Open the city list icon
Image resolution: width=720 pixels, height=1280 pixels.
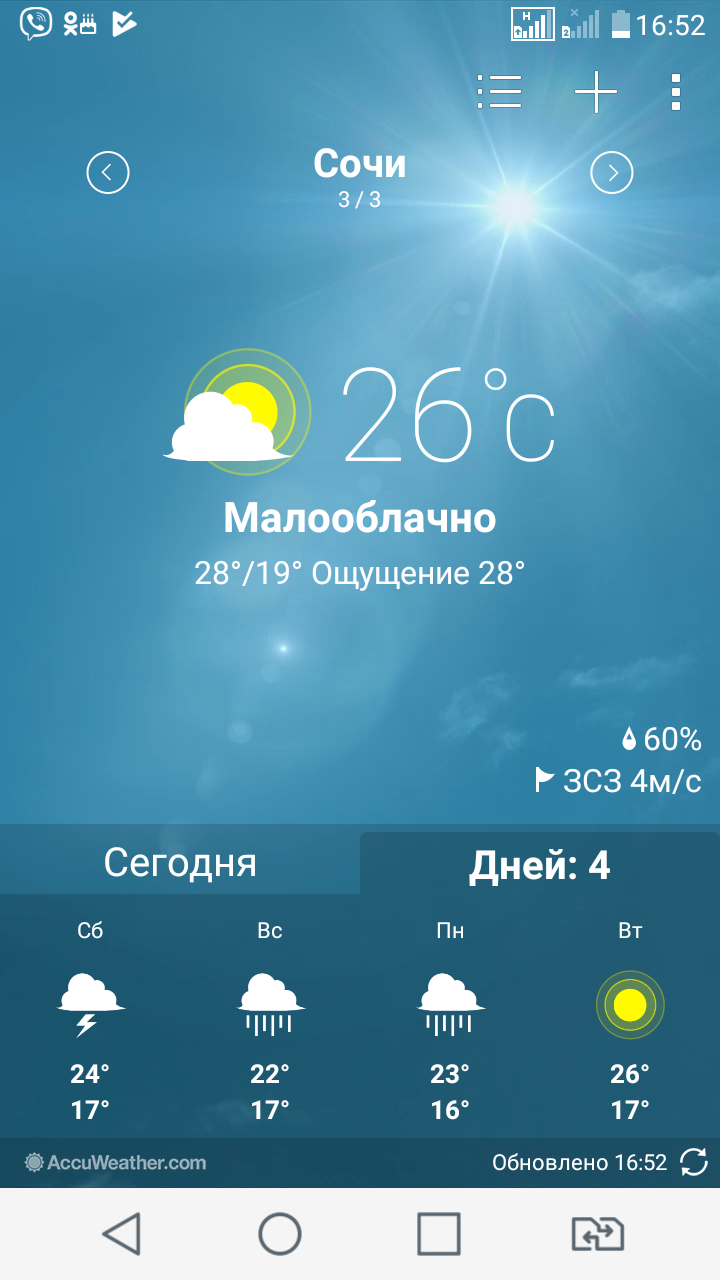500,91
